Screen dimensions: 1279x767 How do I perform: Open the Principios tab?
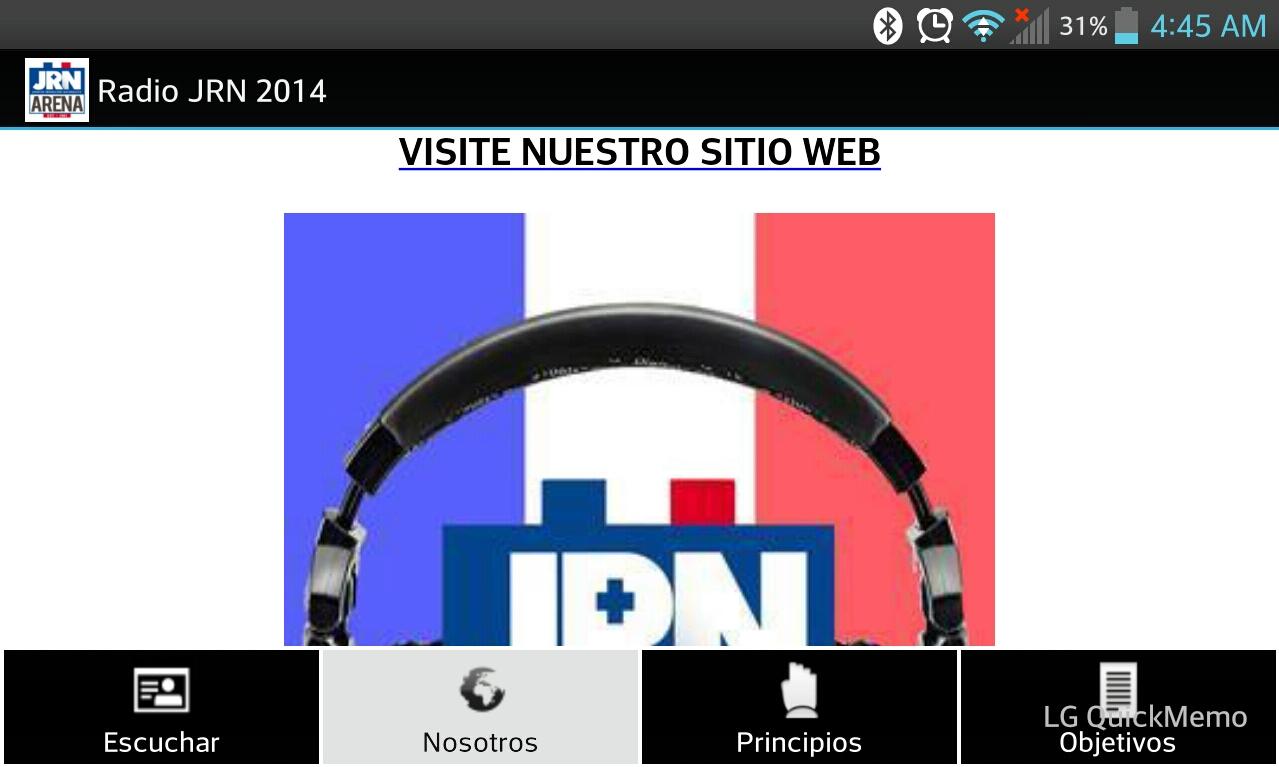799,708
